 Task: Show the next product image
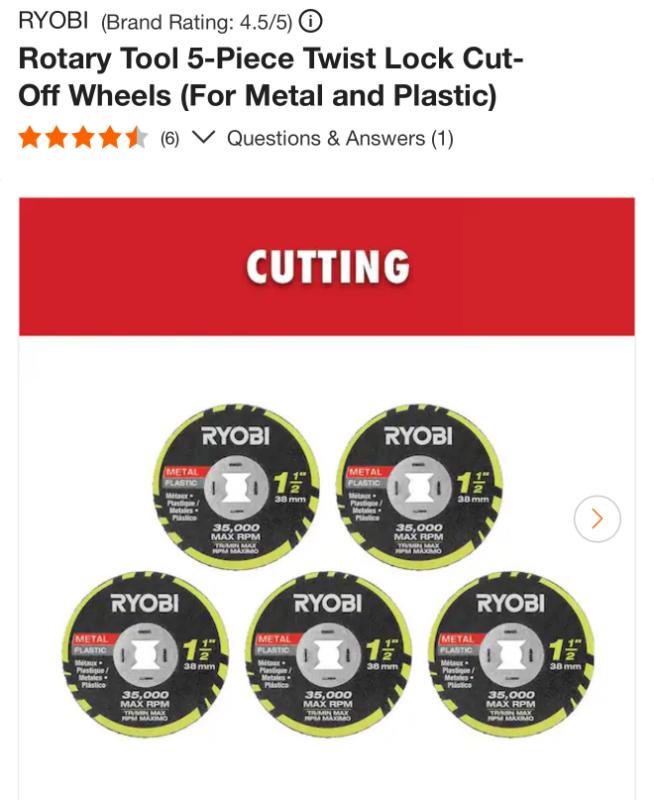[597, 518]
